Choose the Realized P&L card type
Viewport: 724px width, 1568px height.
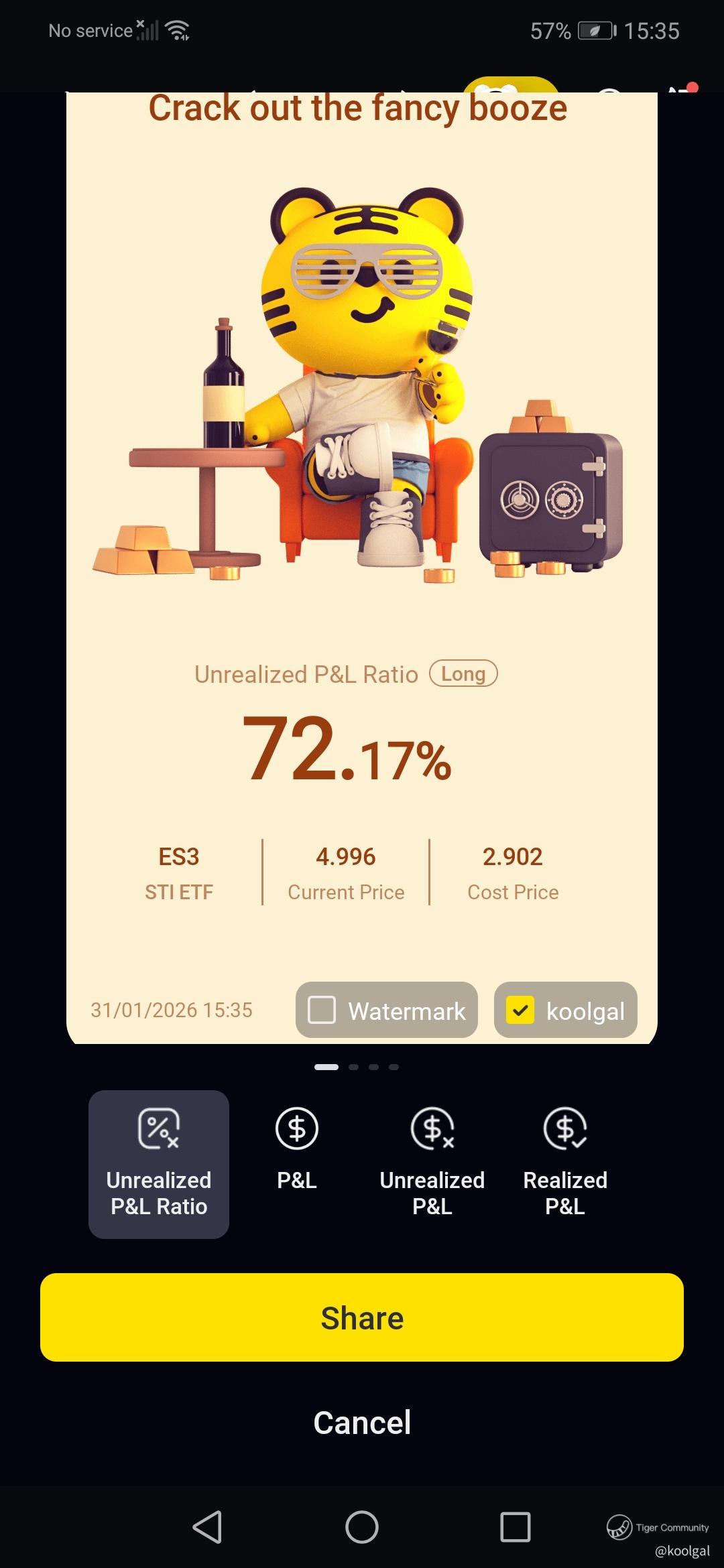pyautogui.click(x=565, y=1165)
